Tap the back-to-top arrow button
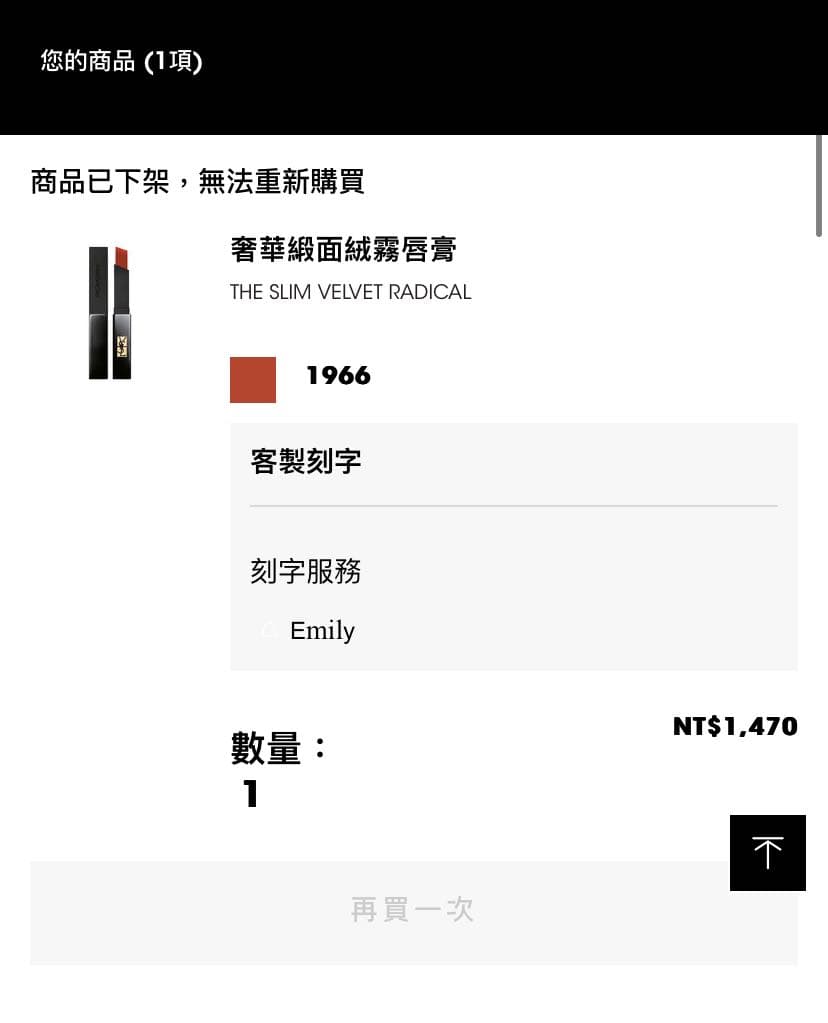The image size is (828, 1023). [767, 852]
